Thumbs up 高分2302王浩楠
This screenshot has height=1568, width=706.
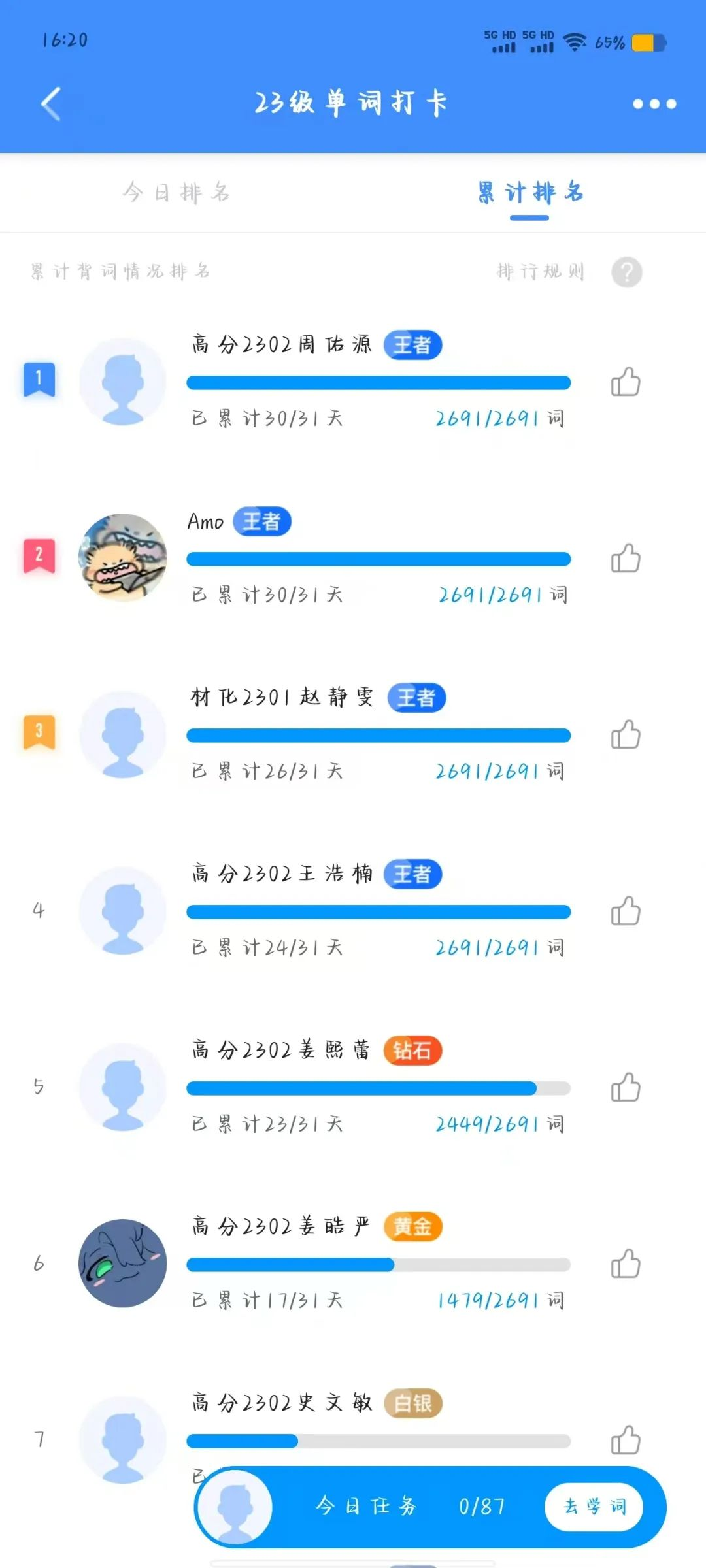tap(625, 911)
